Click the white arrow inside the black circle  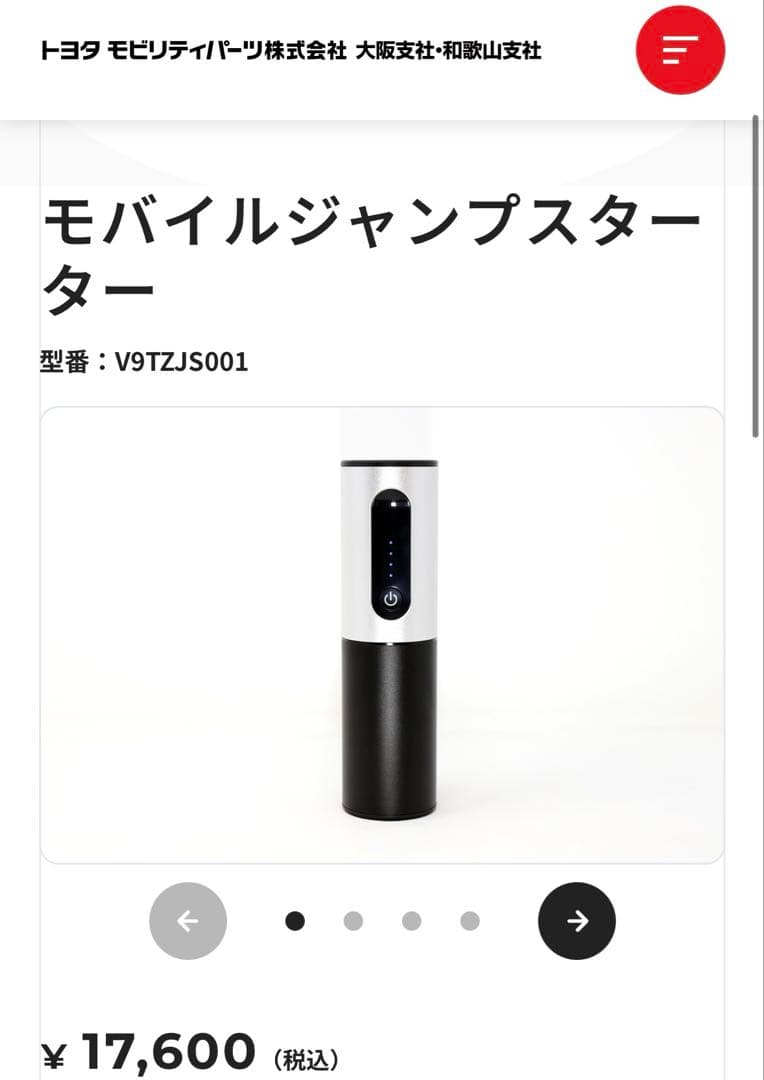click(x=575, y=920)
